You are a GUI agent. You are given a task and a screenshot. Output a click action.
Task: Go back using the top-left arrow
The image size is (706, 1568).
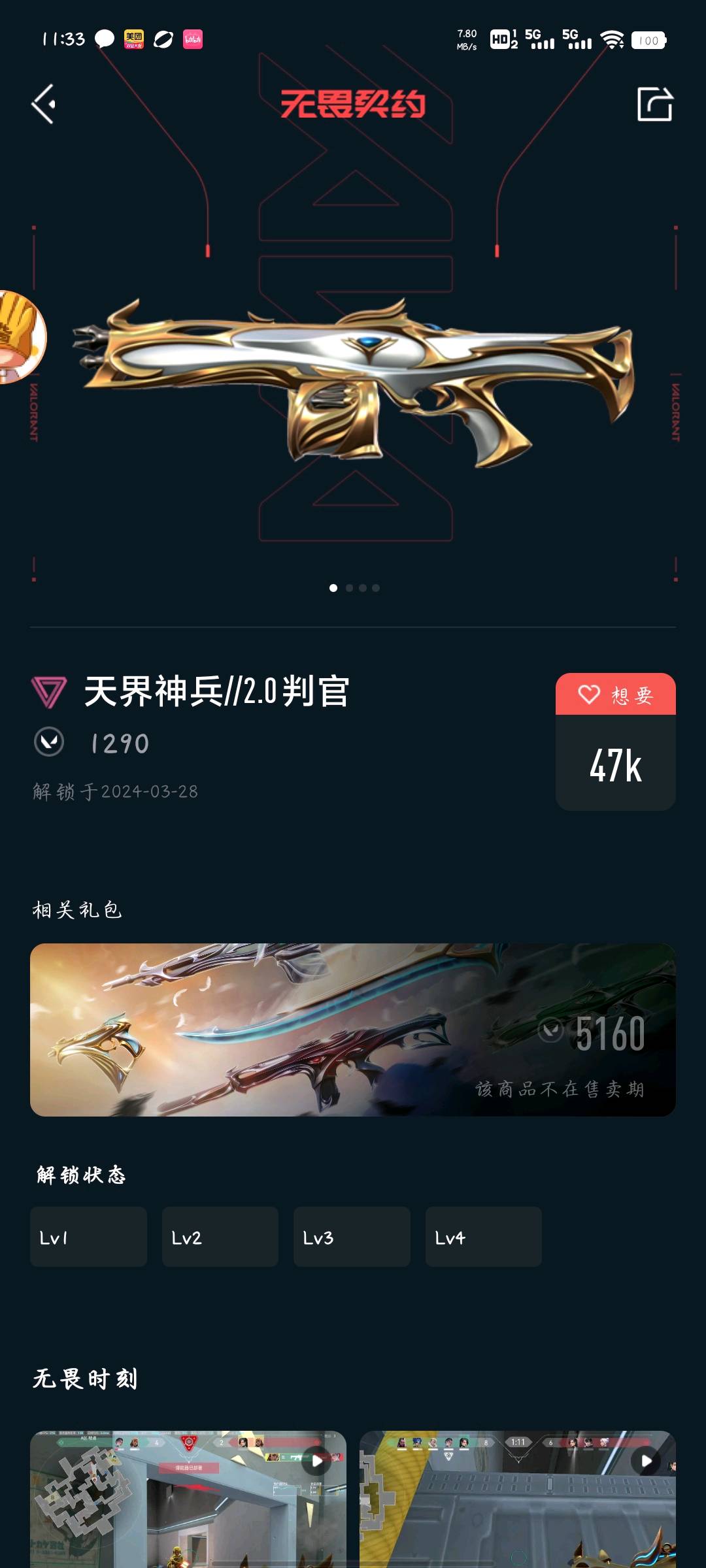(x=44, y=104)
